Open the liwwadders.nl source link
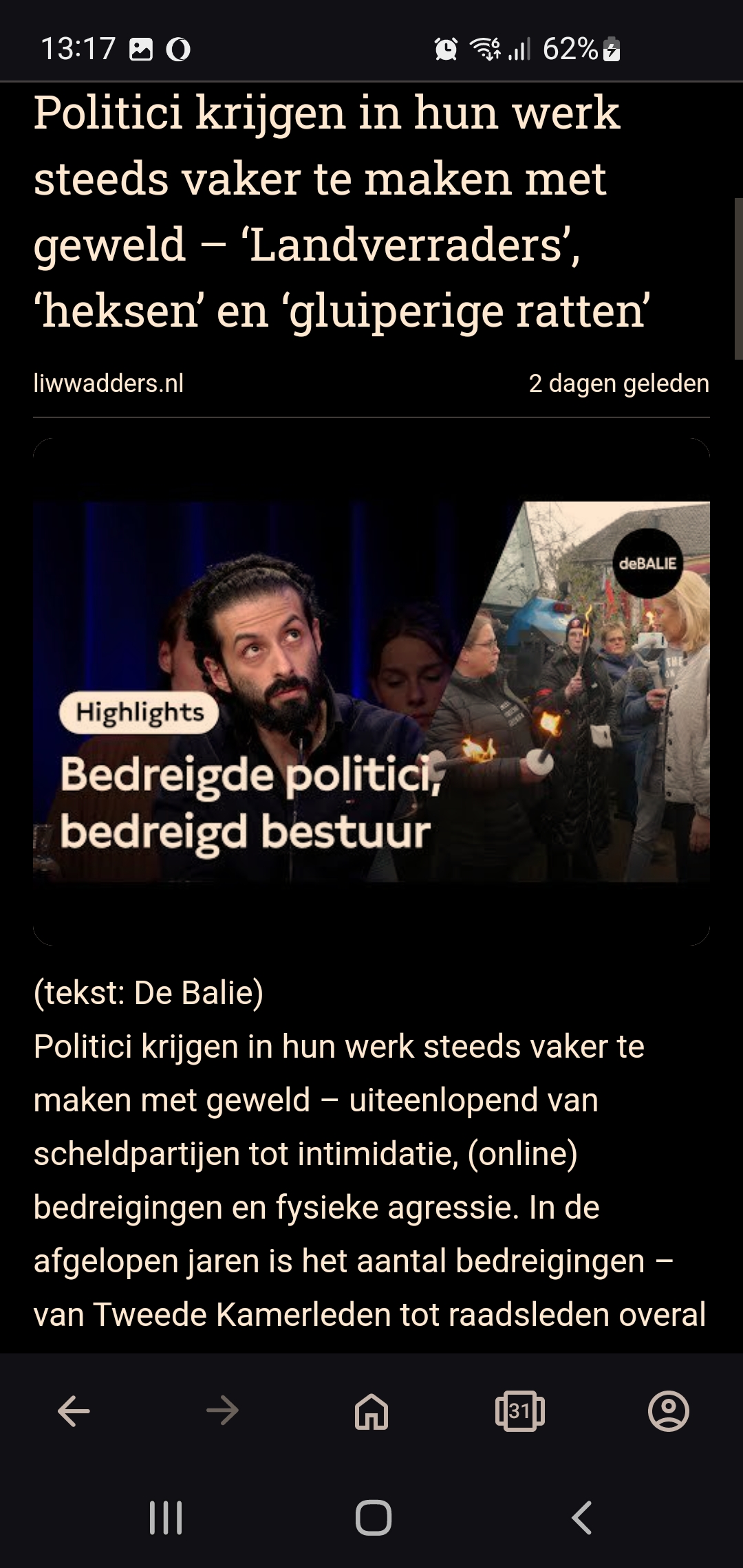This screenshot has height=1568, width=743. click(109, 384)
